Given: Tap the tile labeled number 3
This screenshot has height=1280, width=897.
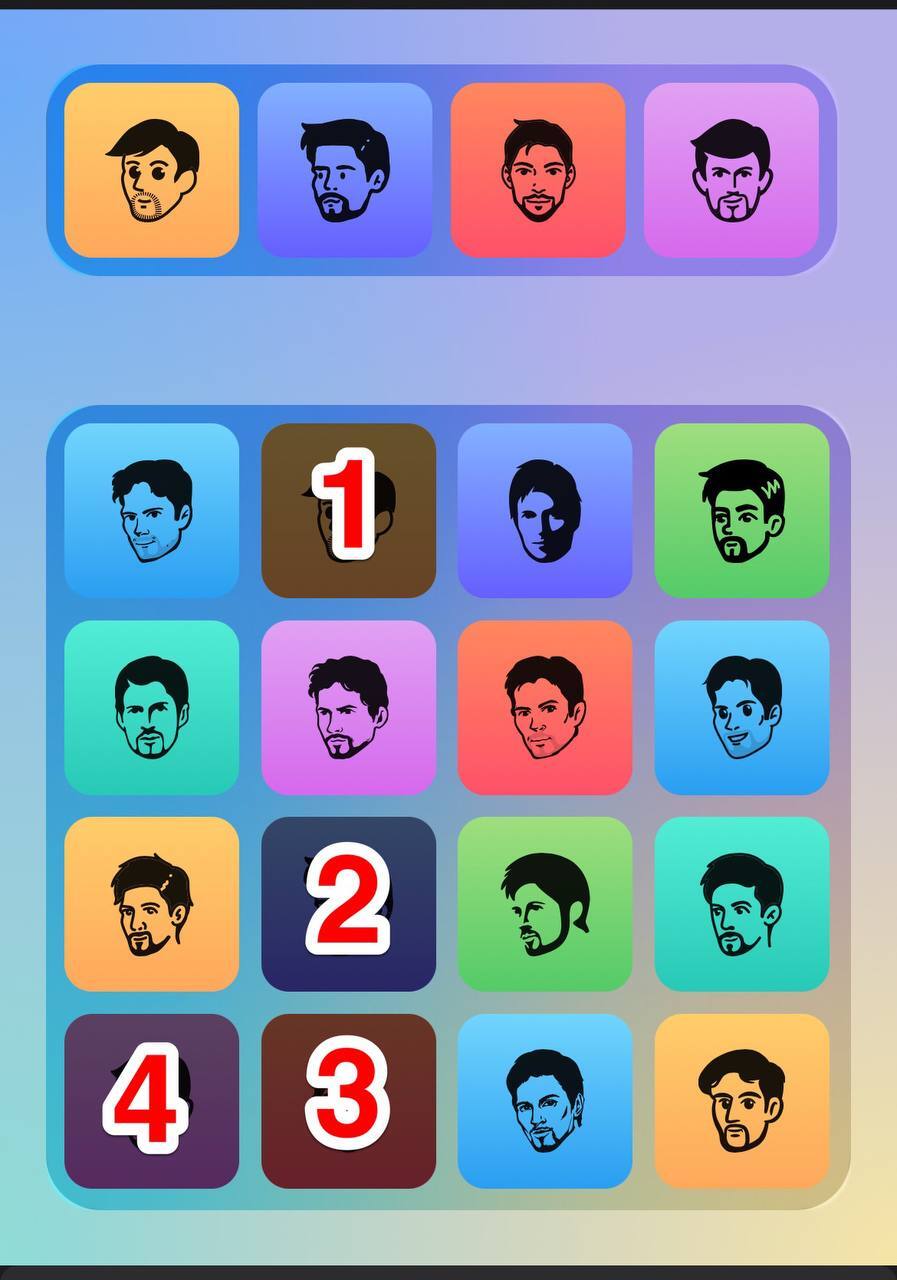Looking at the screenshot, I should point(348,1101).
